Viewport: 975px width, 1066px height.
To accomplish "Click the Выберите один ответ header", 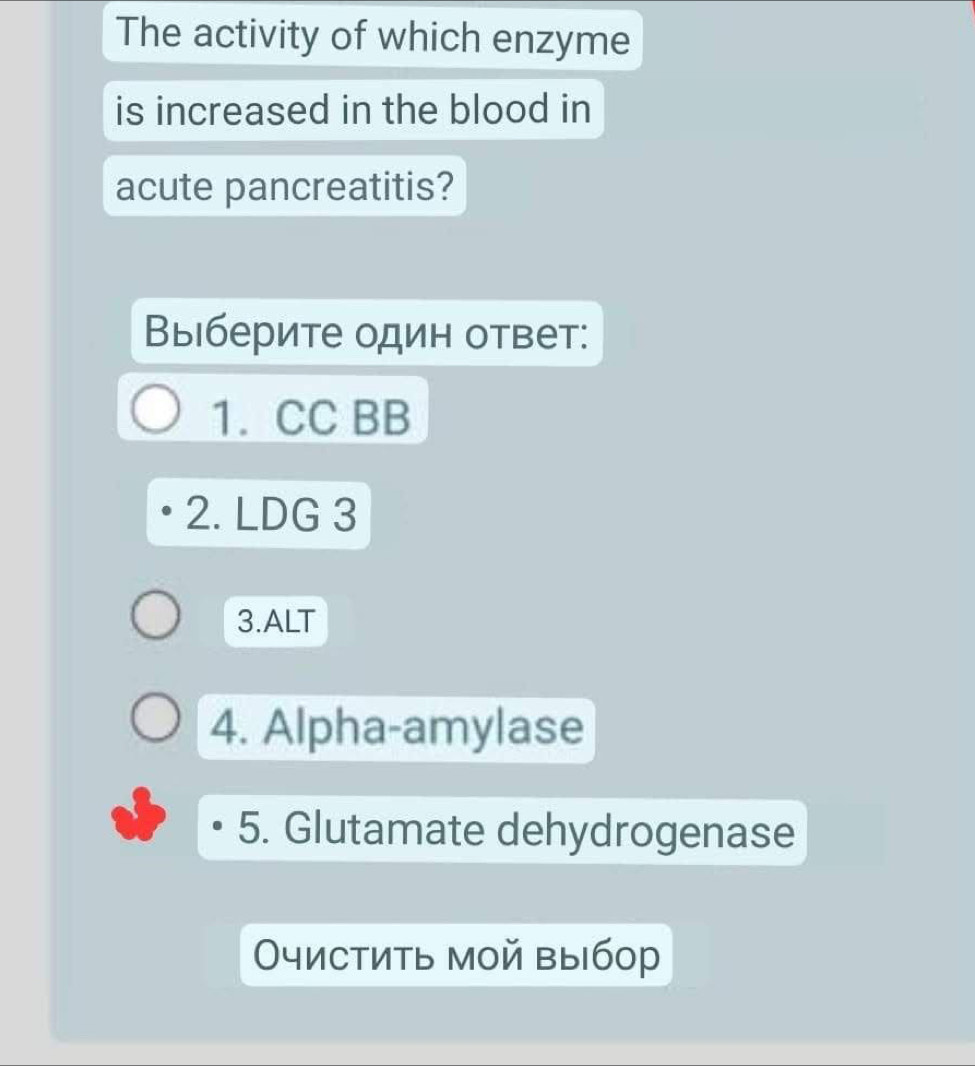I will (x=366, y=332).
